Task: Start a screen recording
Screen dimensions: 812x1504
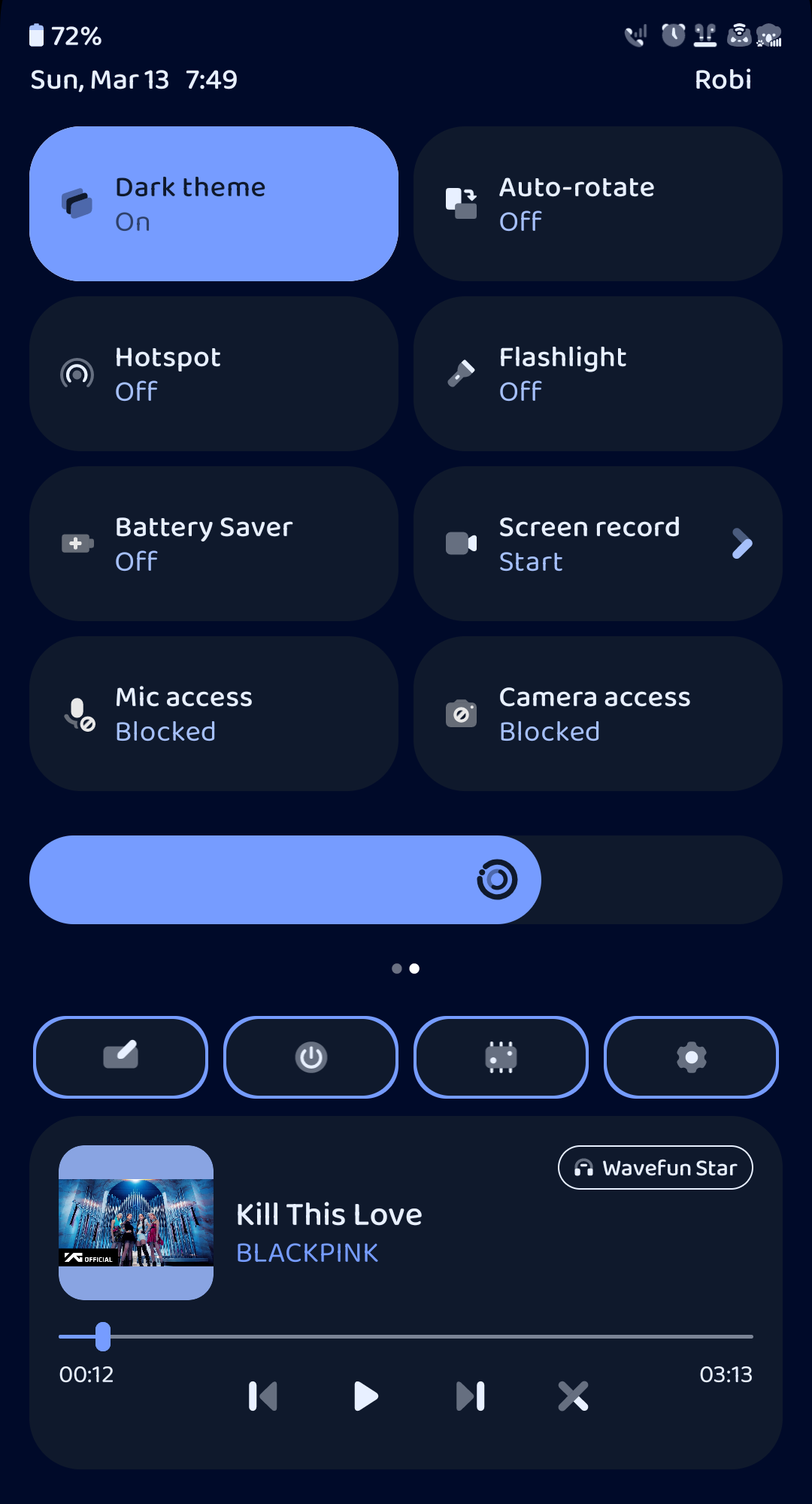Action: [571, 544]
